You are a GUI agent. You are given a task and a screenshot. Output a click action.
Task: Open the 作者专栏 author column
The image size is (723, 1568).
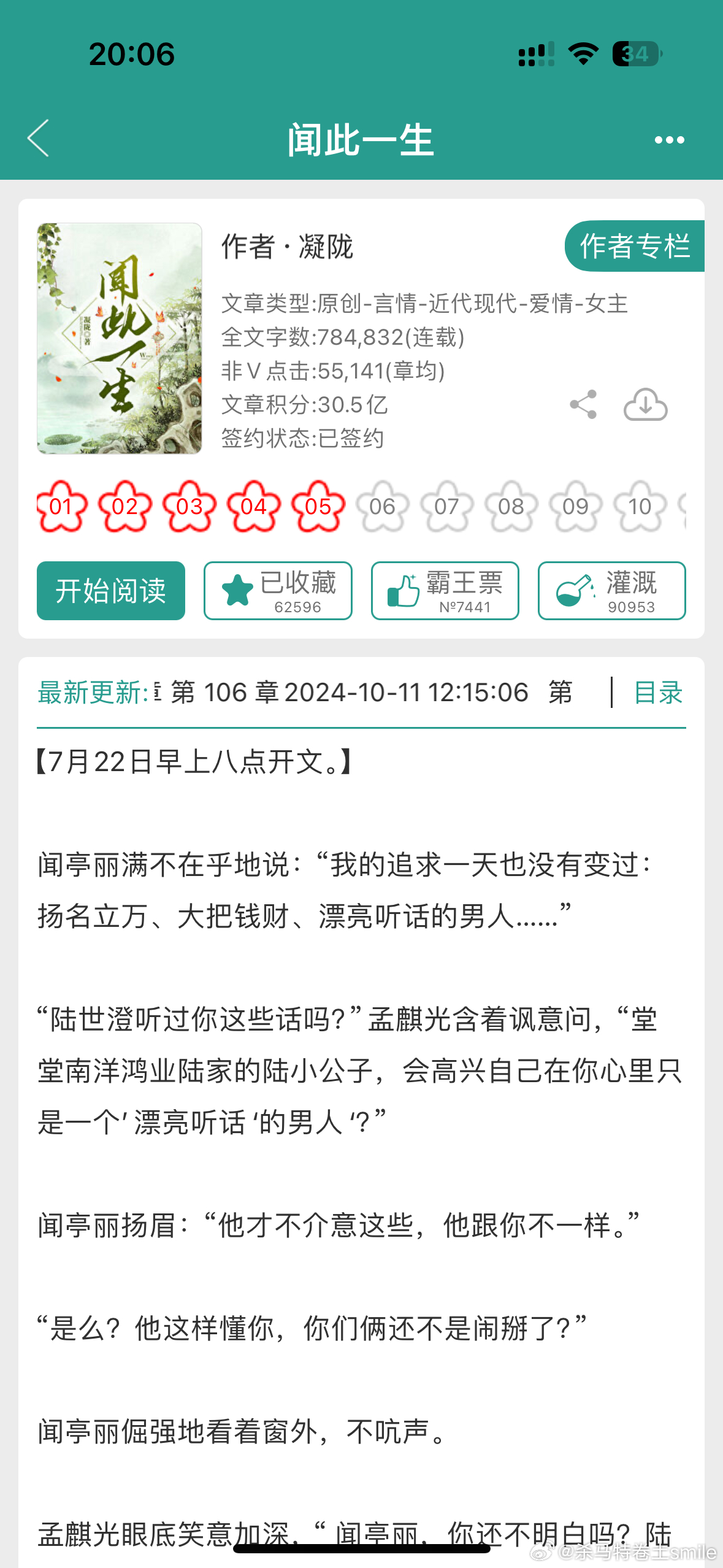[634, 246]
